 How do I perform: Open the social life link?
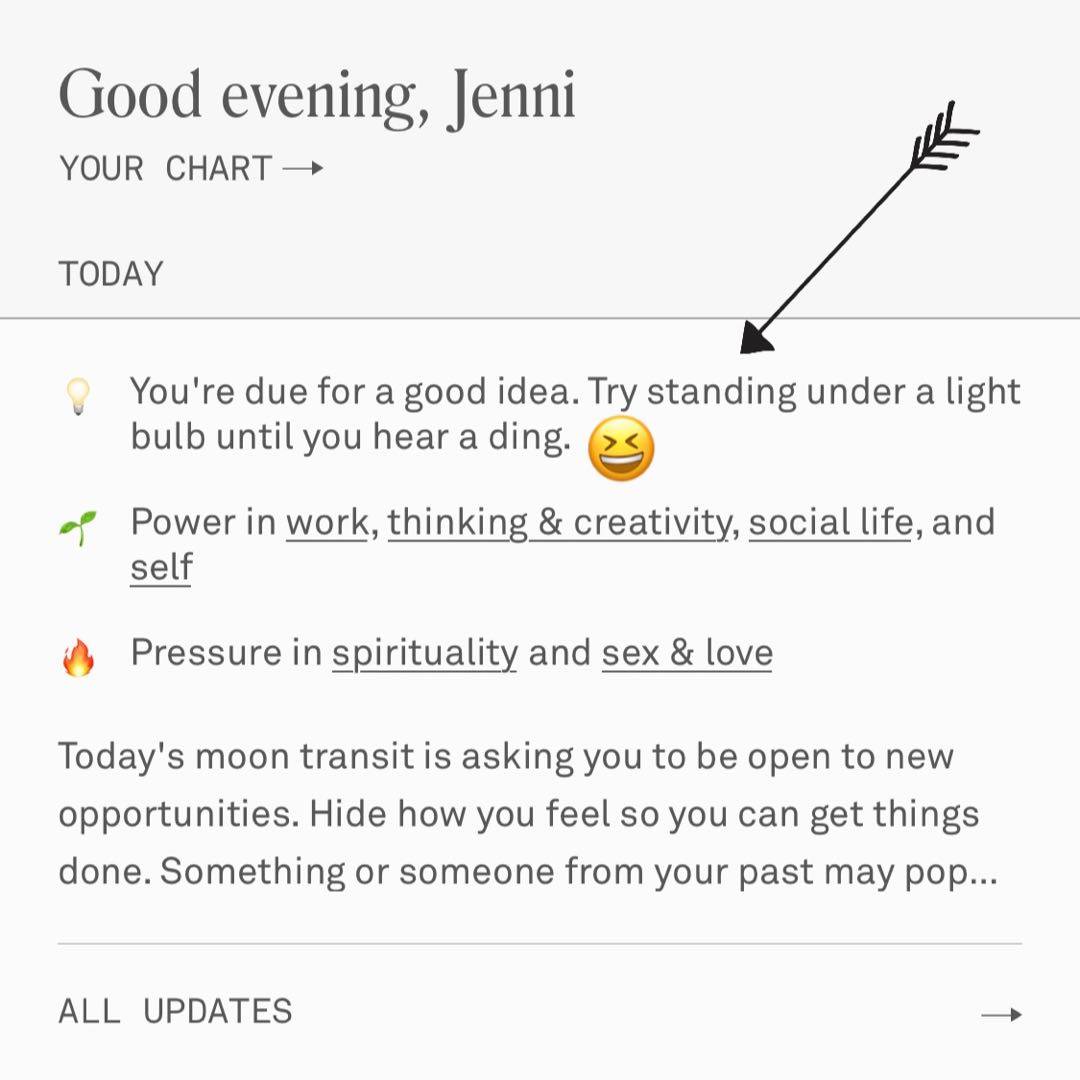coord(830,522)
